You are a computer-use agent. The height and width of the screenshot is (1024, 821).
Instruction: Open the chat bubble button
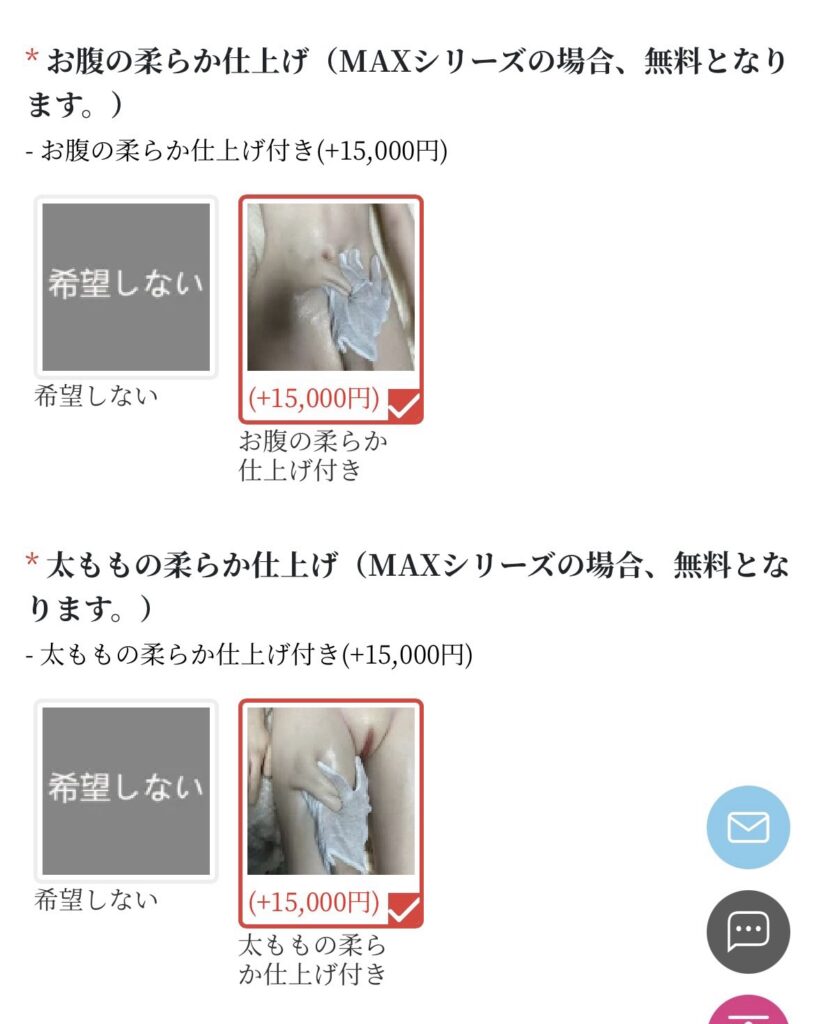(748, 931)
